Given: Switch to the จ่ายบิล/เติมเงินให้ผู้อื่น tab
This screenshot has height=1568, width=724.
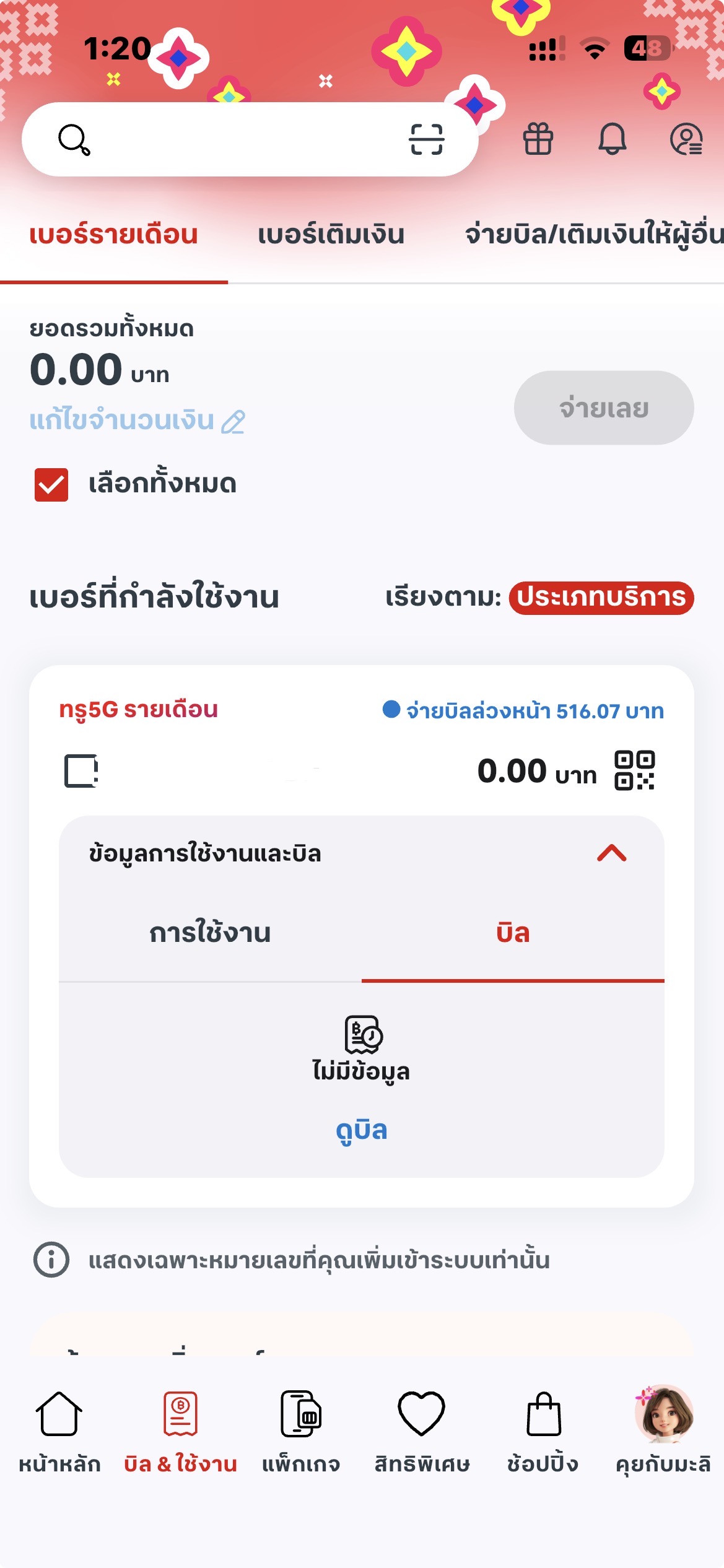Looking at the screenshot, I should pyautogui.click(x=593, y=235).
